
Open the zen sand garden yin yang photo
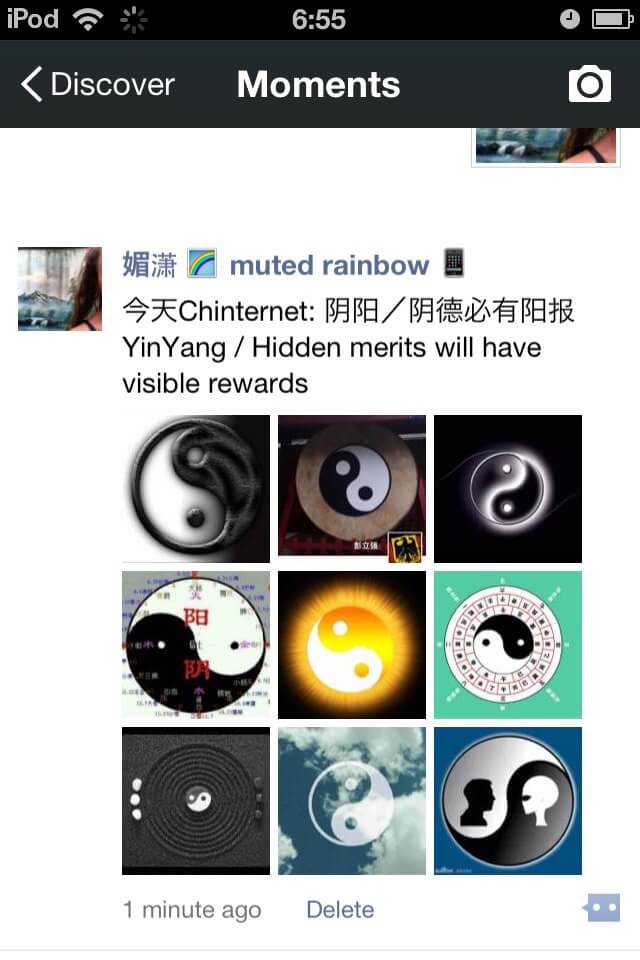tap(196, 801)
